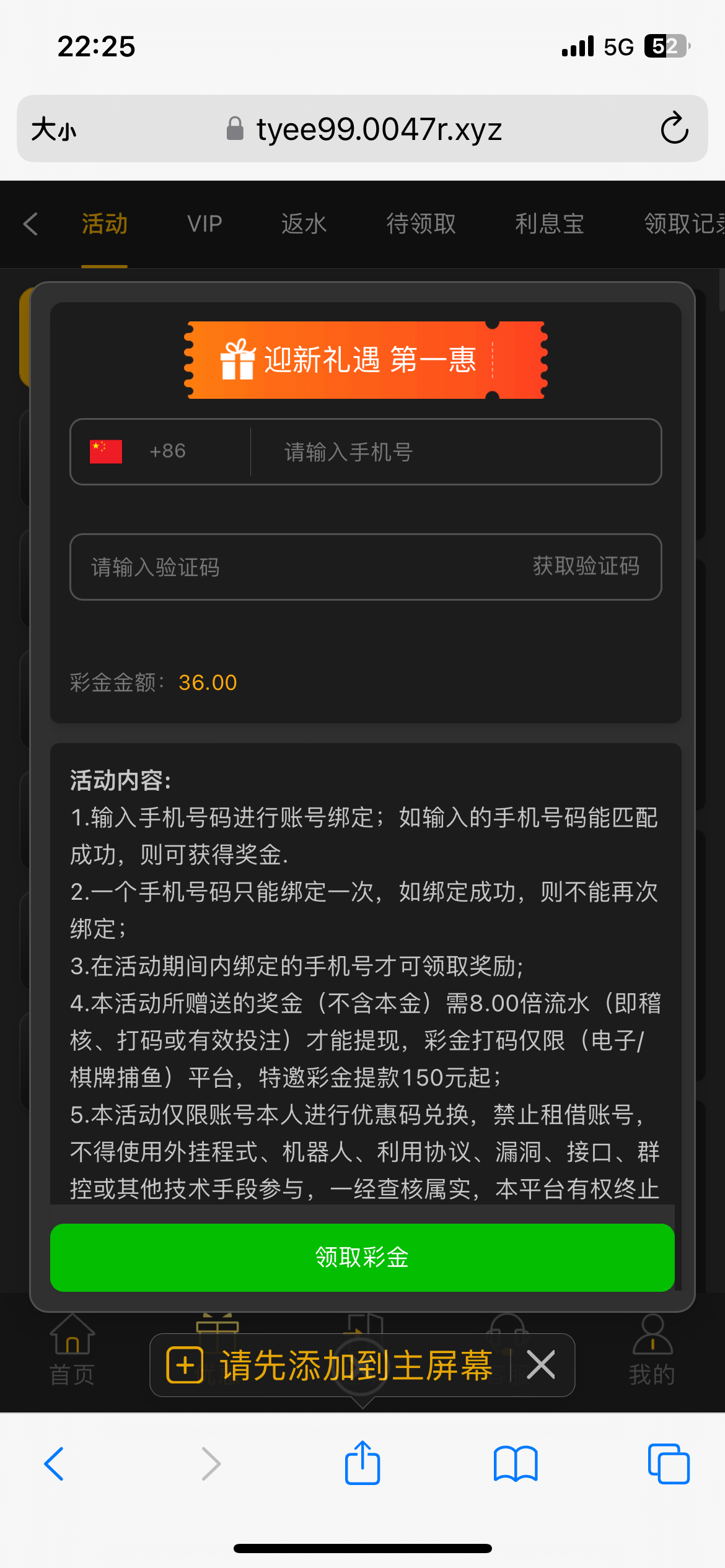Open Safari bookmarks

[515, 1464]
